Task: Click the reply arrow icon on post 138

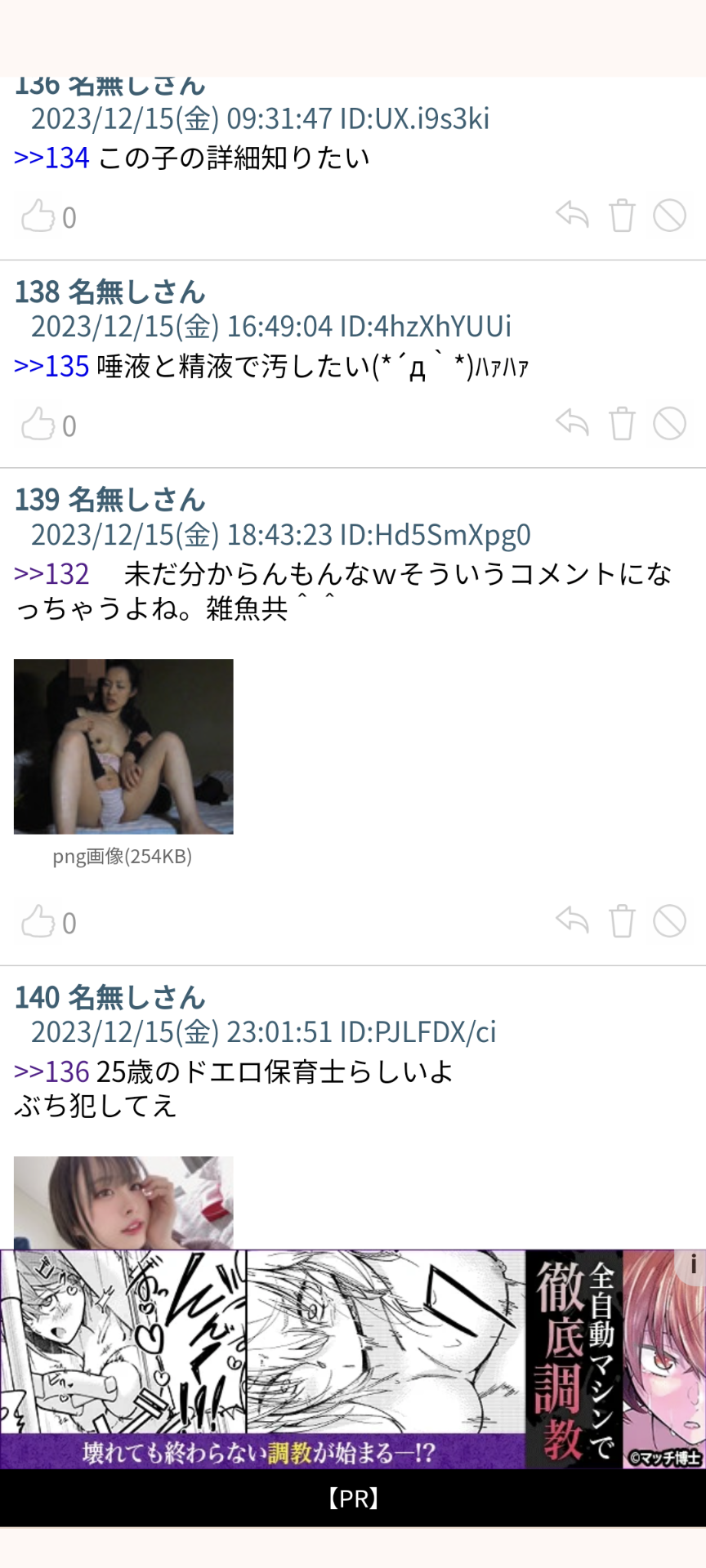Action: (x=572, y=423)
